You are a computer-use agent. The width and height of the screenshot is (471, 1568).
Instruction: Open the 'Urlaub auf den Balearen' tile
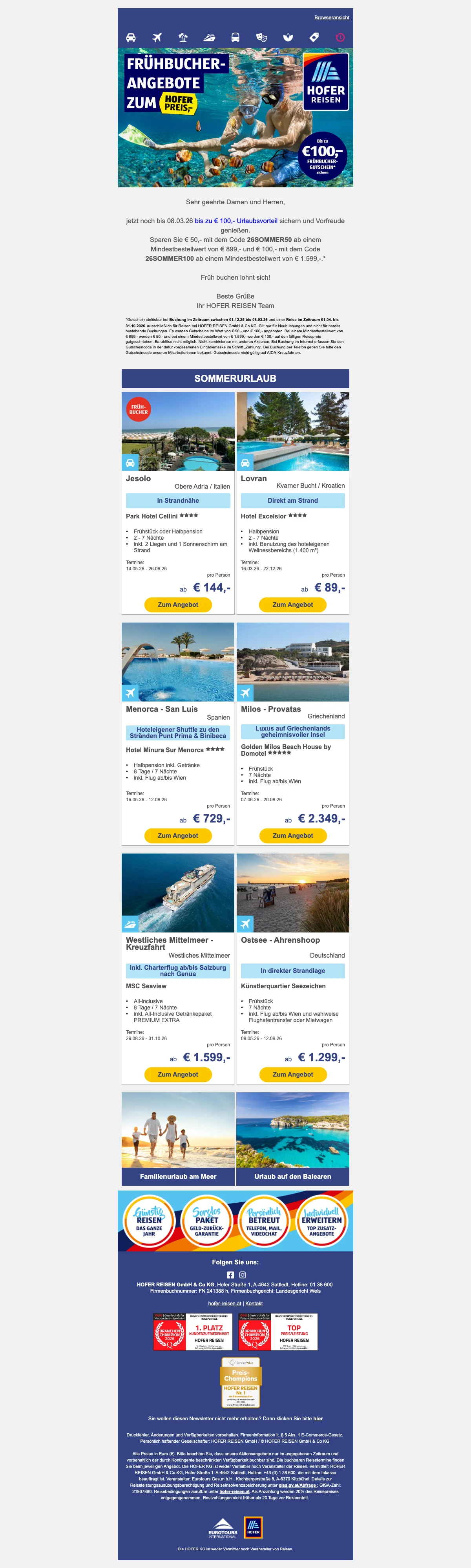[x=293, y=1139]
